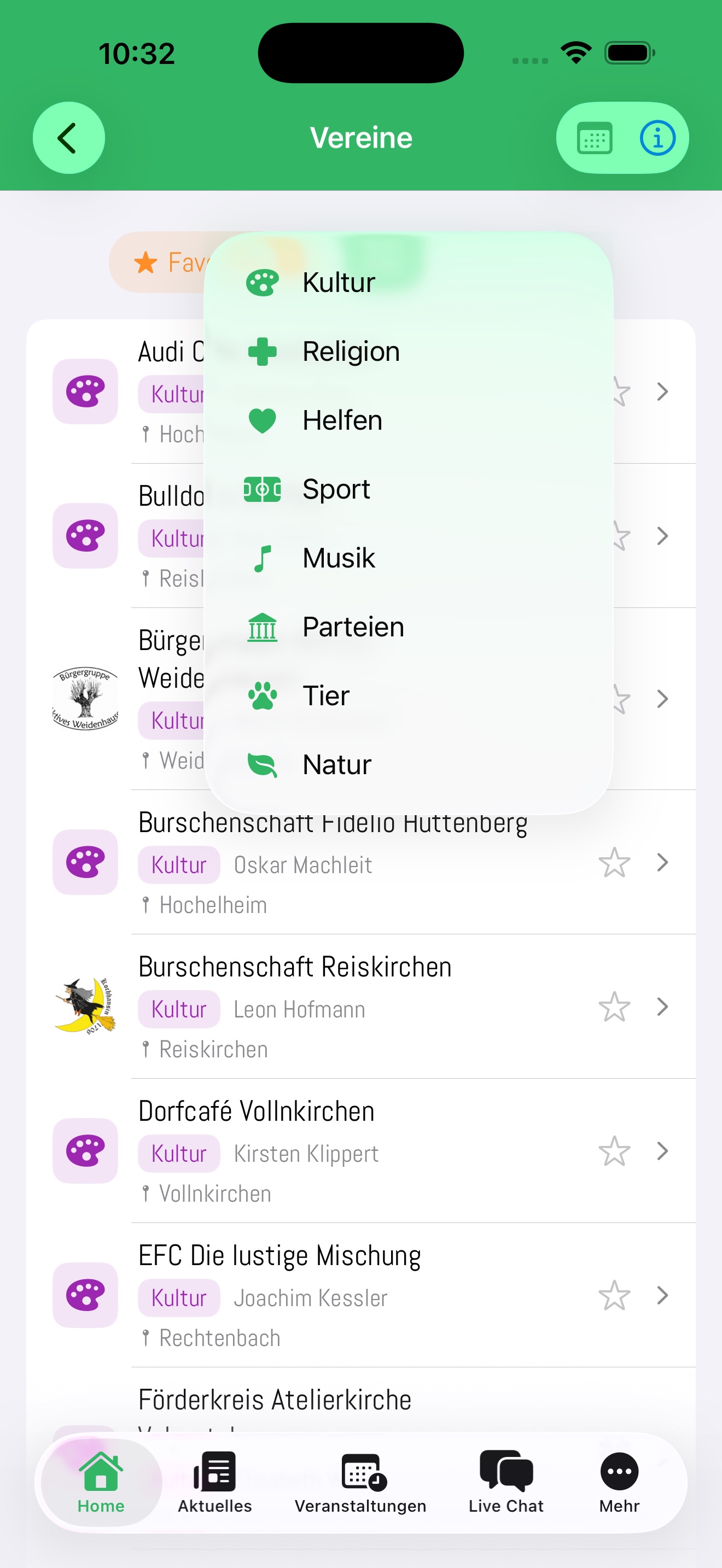Go back using the arrow button

(x=69, y=138)
